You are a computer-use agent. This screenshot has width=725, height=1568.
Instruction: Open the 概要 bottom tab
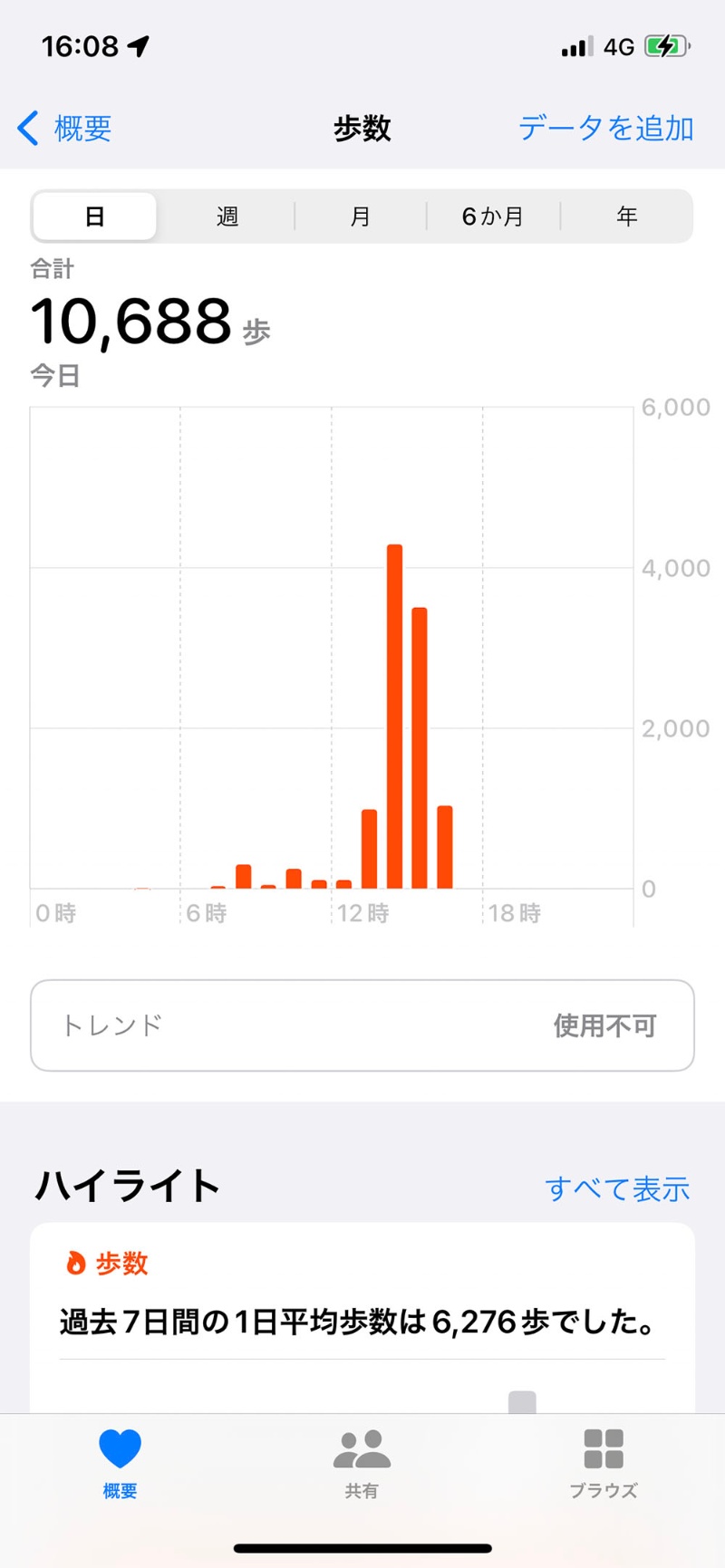click(x=120, y=1462)
